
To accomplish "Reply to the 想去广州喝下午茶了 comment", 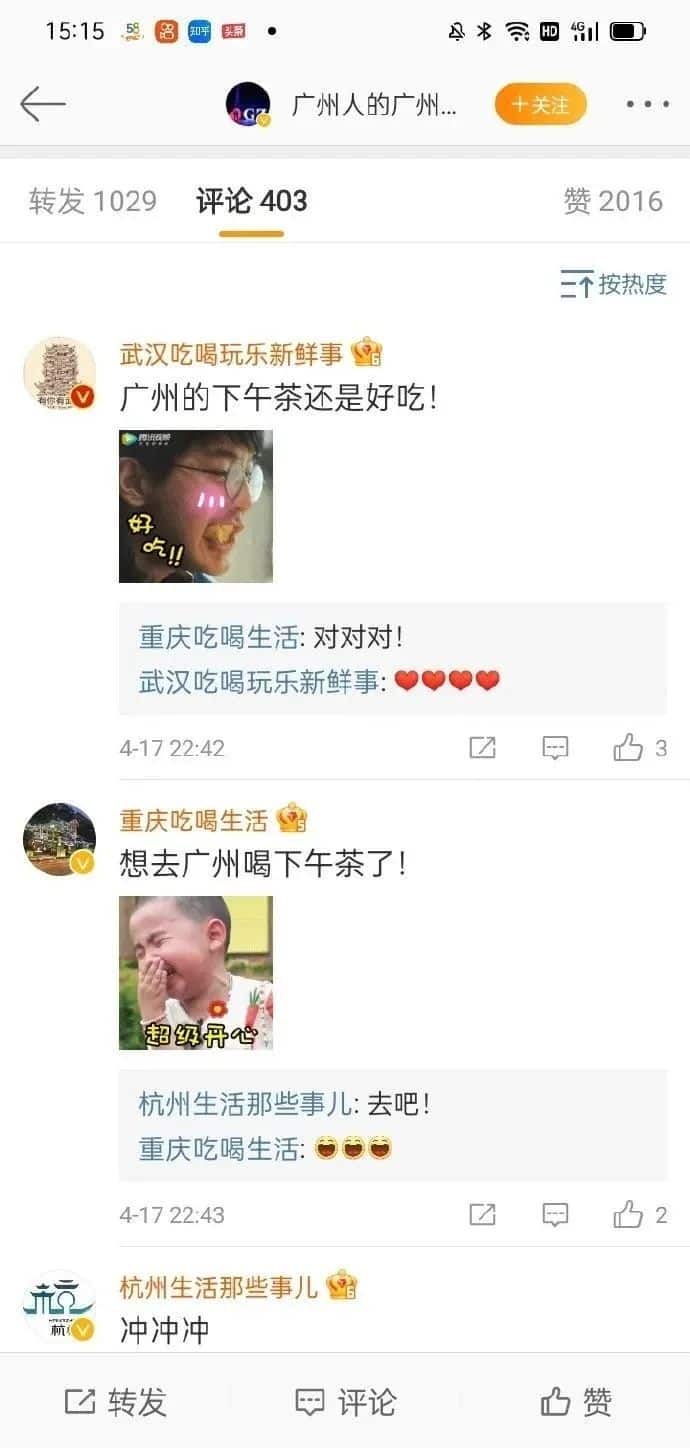I will (x=555, y=1214).
